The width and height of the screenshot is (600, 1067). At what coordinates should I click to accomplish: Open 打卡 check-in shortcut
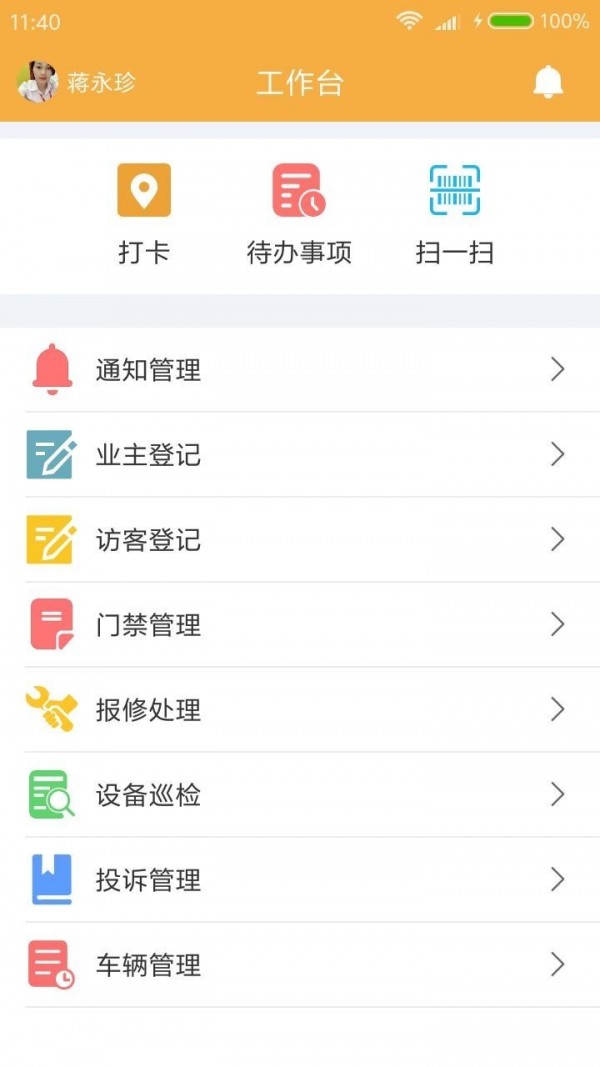144,213
